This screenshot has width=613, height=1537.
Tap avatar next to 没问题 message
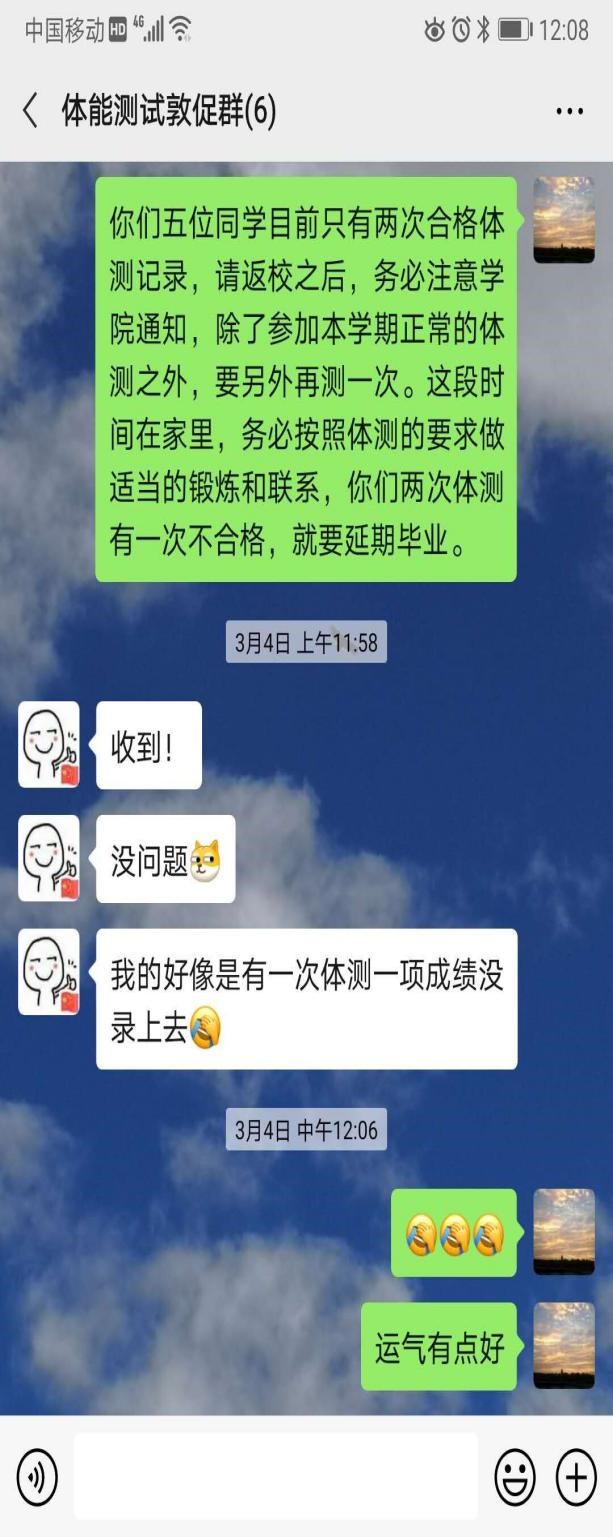49,858
